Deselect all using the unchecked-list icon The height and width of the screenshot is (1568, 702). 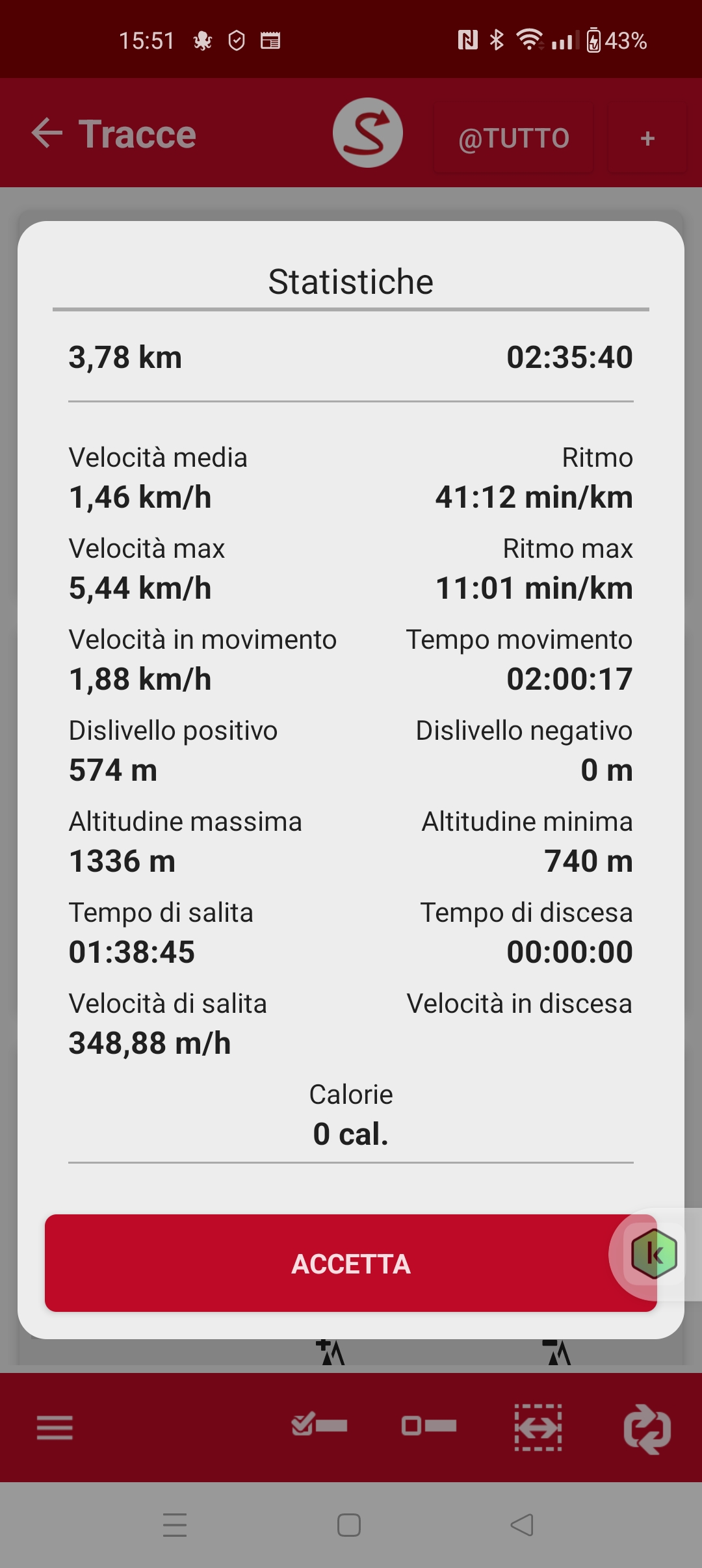coord(429,1426)
